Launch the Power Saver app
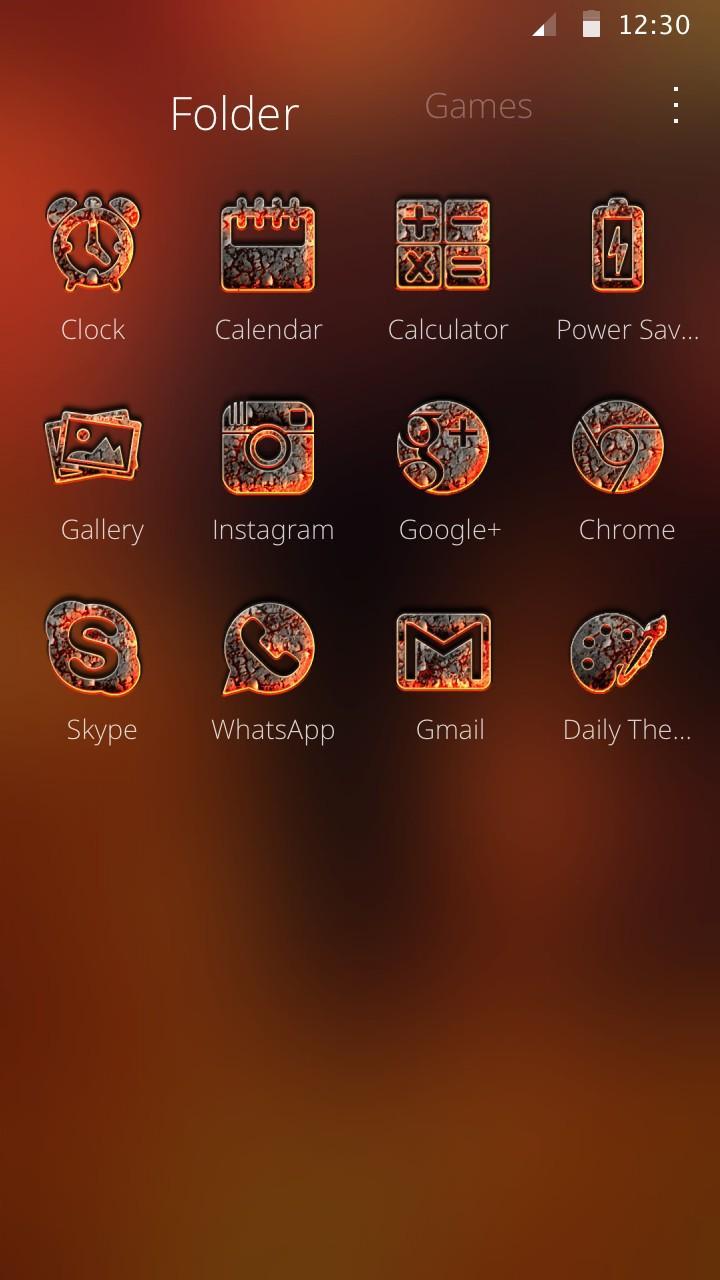The height and width of the screenshot is (1280, 720). coord(618,246)
